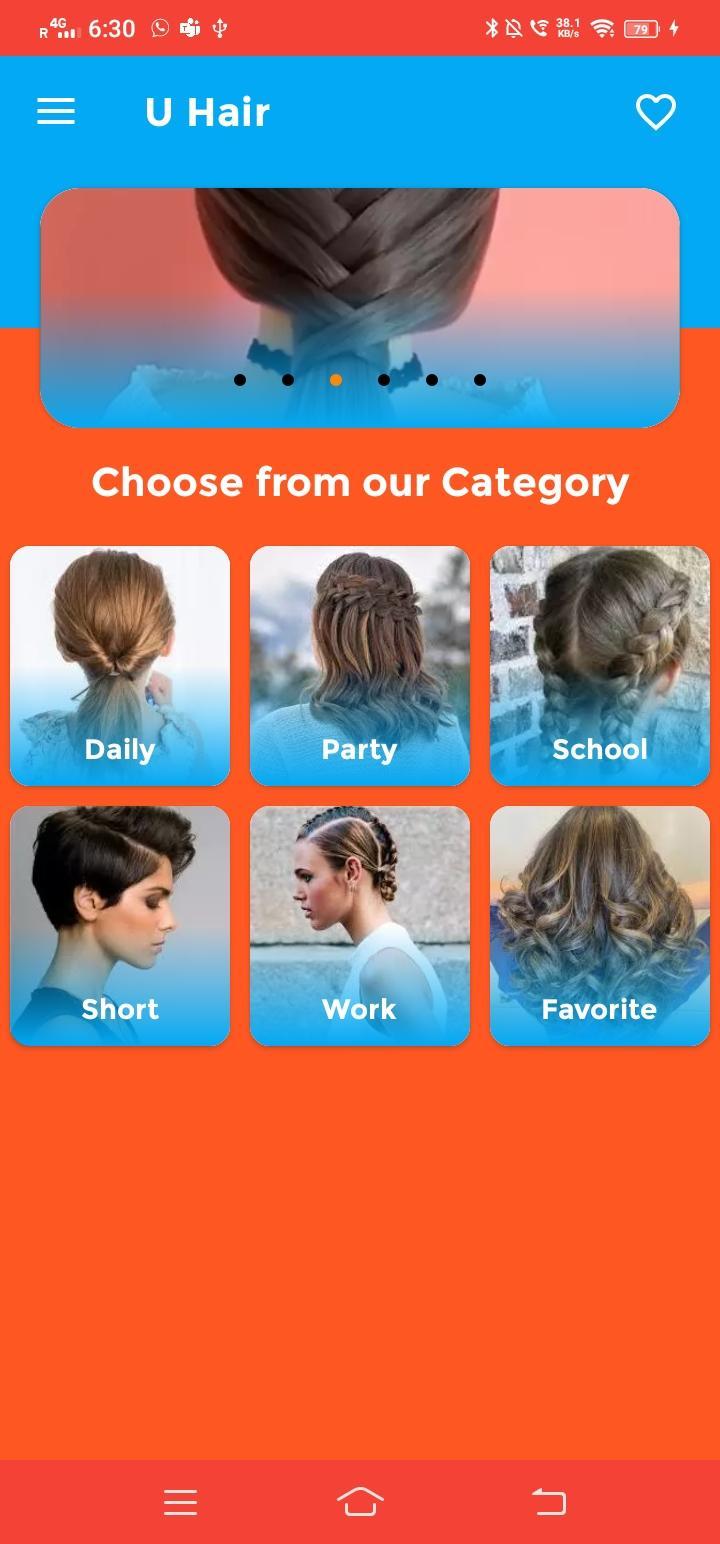
Task: Open favorites via the heart icon
Action: (656, 112)
